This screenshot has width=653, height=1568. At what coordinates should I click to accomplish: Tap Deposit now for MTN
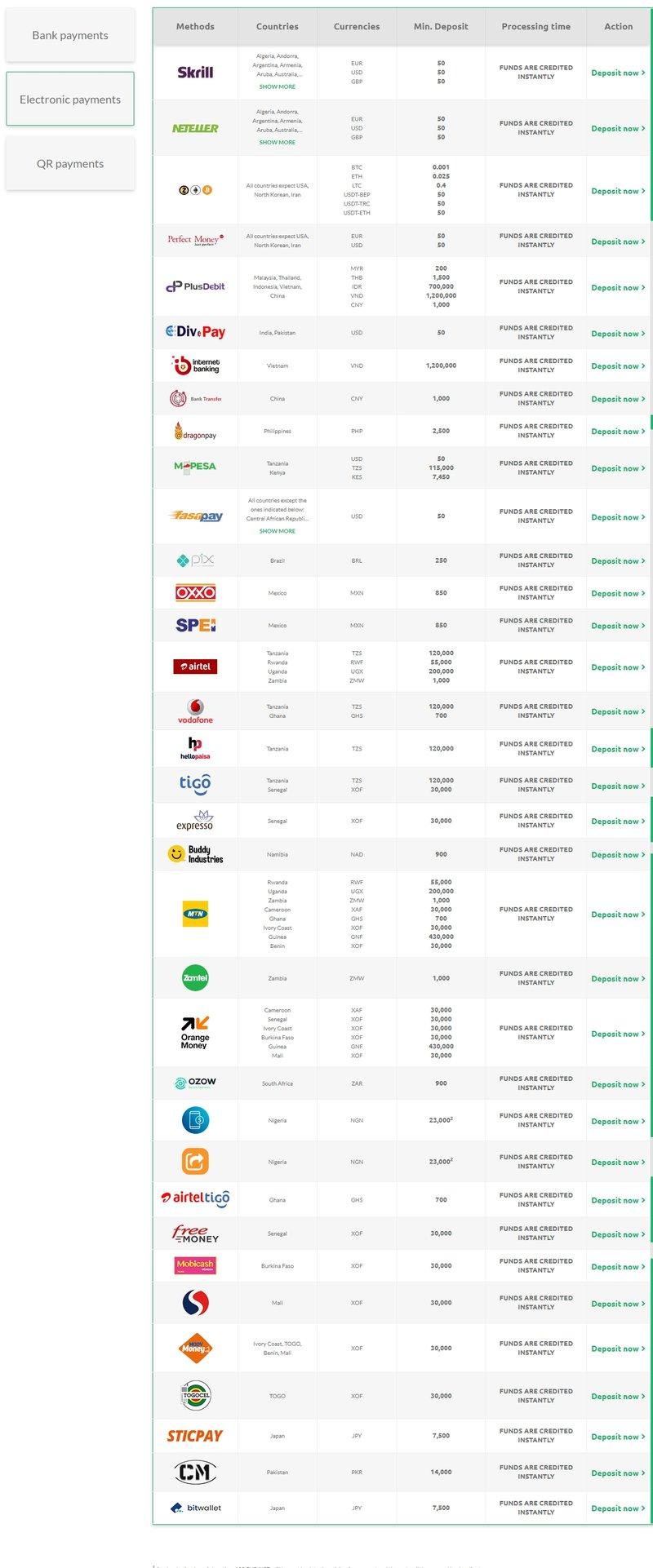pos(618,915)
